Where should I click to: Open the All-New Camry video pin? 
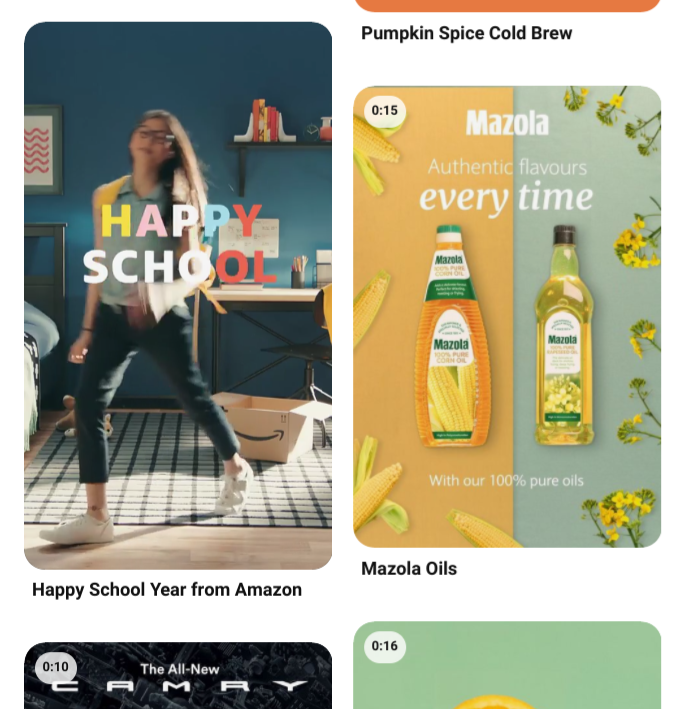point(178,678)
